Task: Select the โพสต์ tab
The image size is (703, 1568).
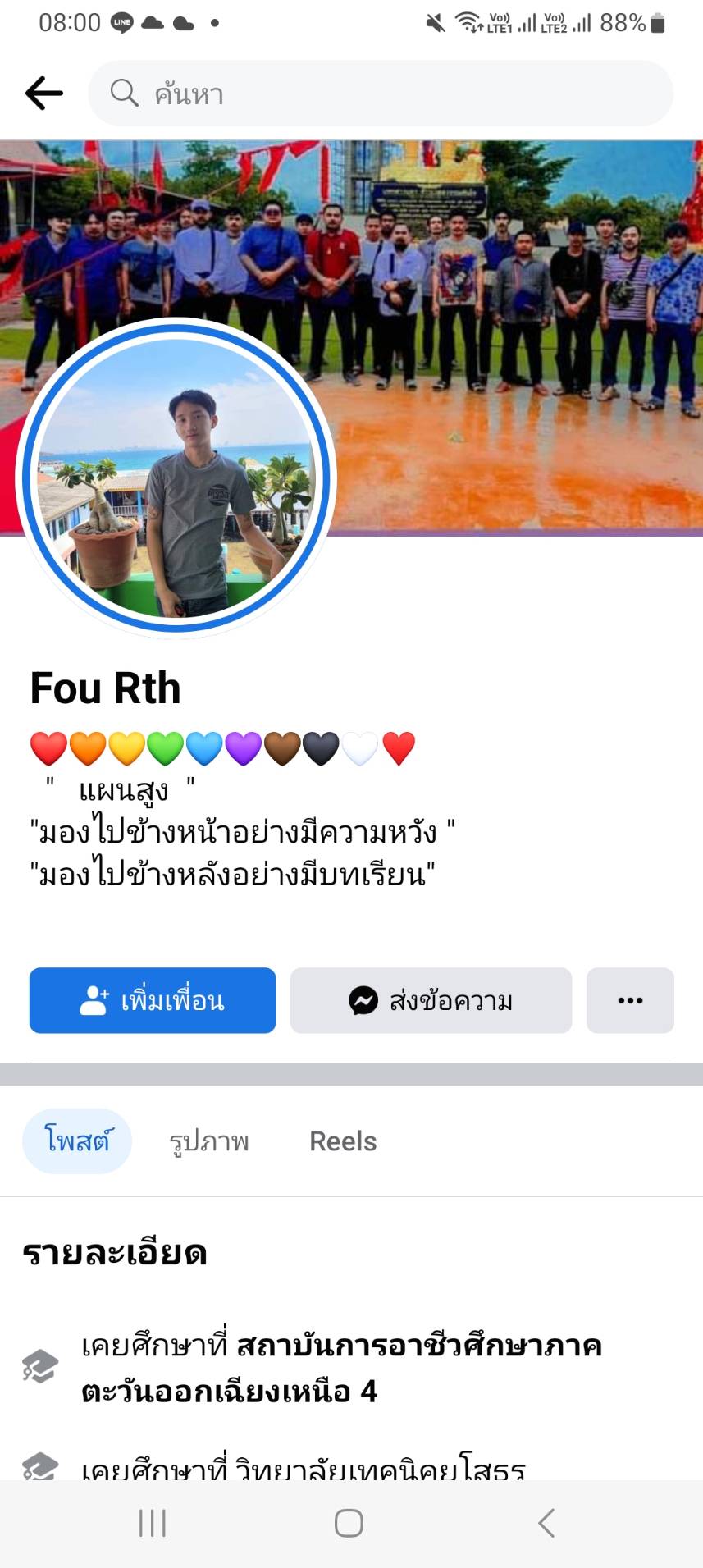Action: (77, 1141)
